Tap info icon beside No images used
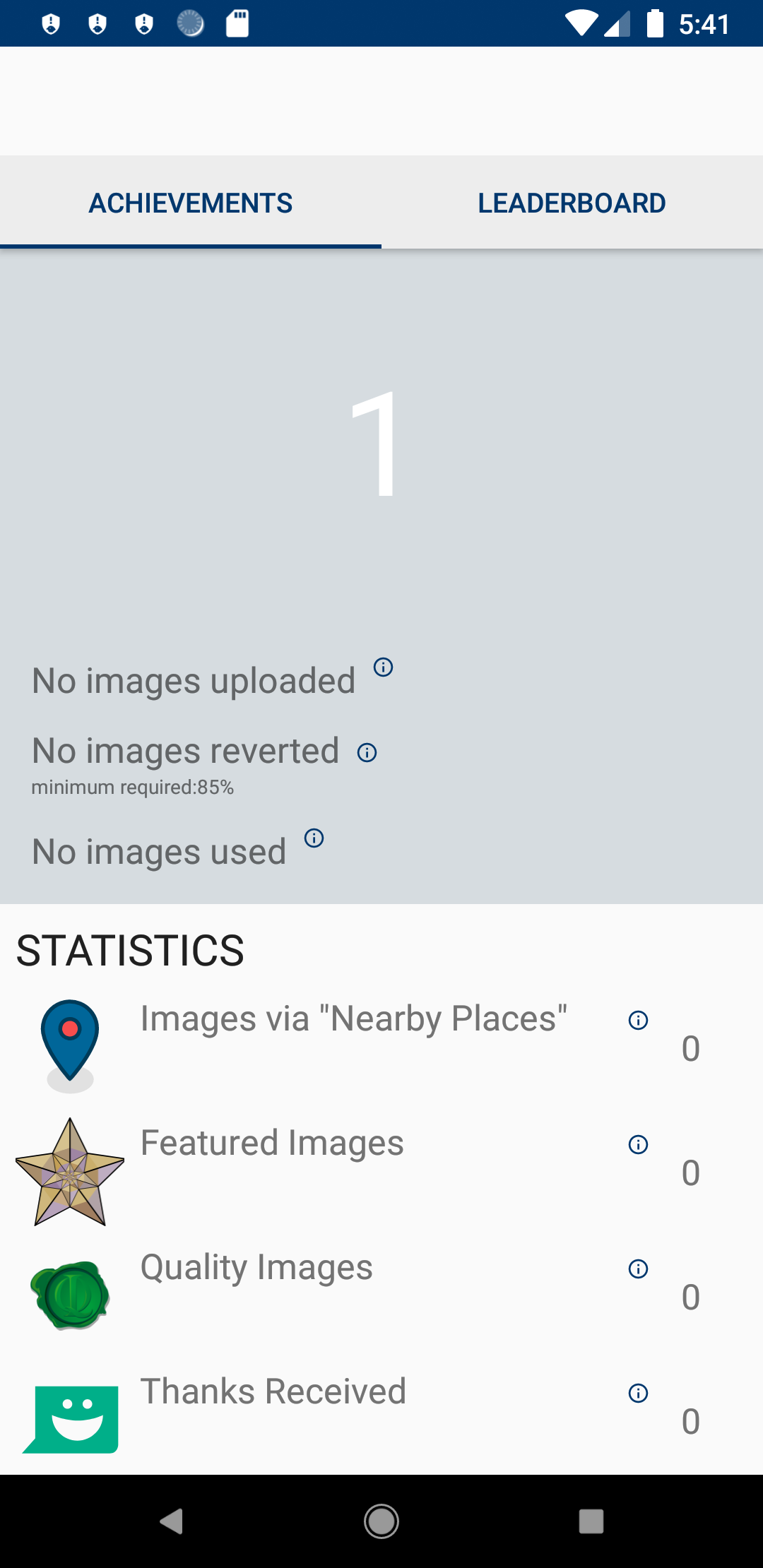Image resolution: width=763 pixels, height=1568 pixels. [314, 838]
